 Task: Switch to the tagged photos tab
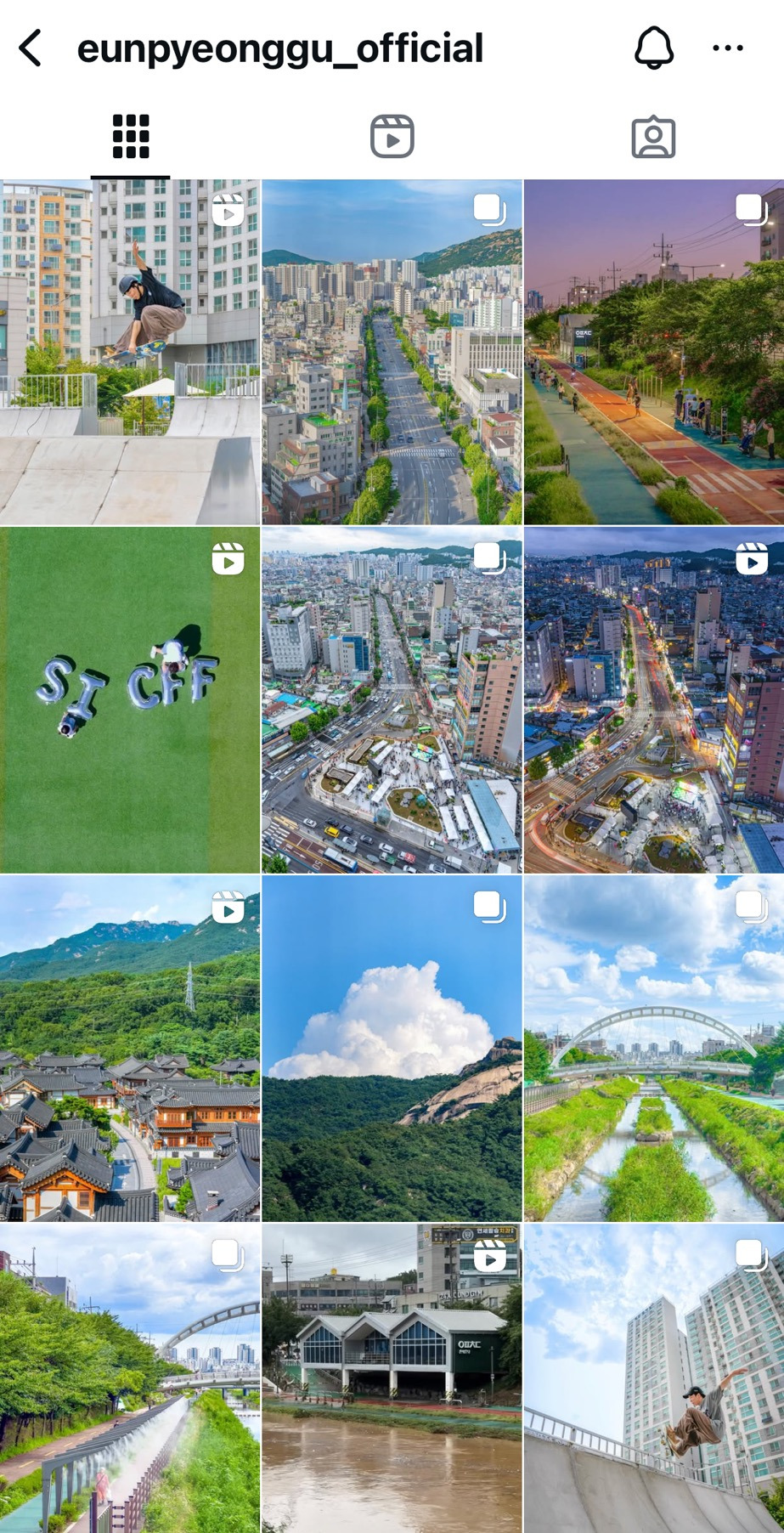tap(653, 137)
